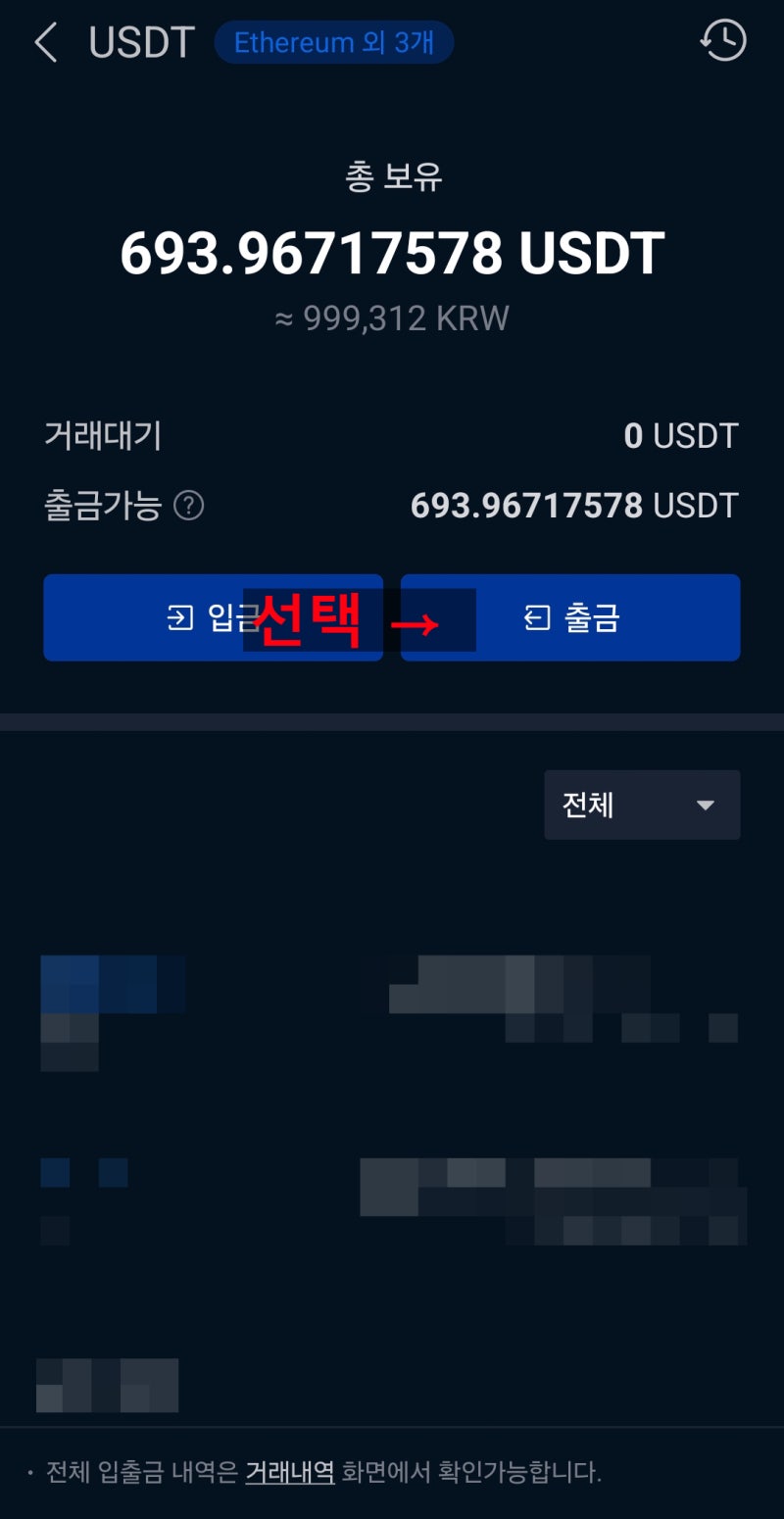Tap the USDT title at the top
Image resolution: width=784 pixels, height=1519 pixels.
(140, 42)
